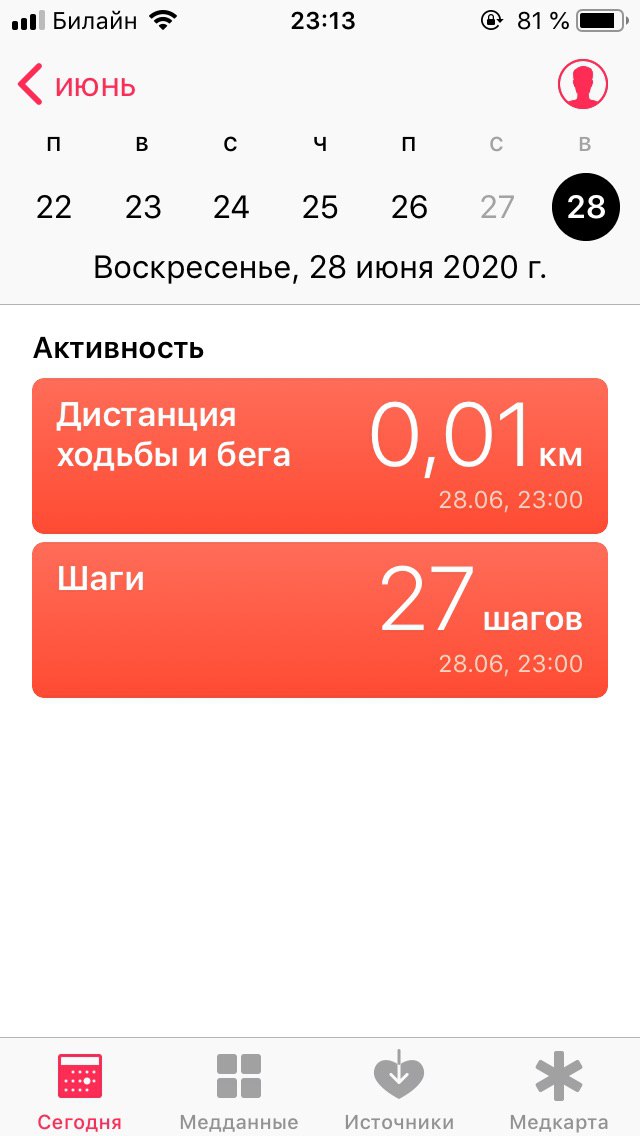This screenshot has width=640, height=1136.
Task: Select date 26 in the week row
Action: point(409,208)
